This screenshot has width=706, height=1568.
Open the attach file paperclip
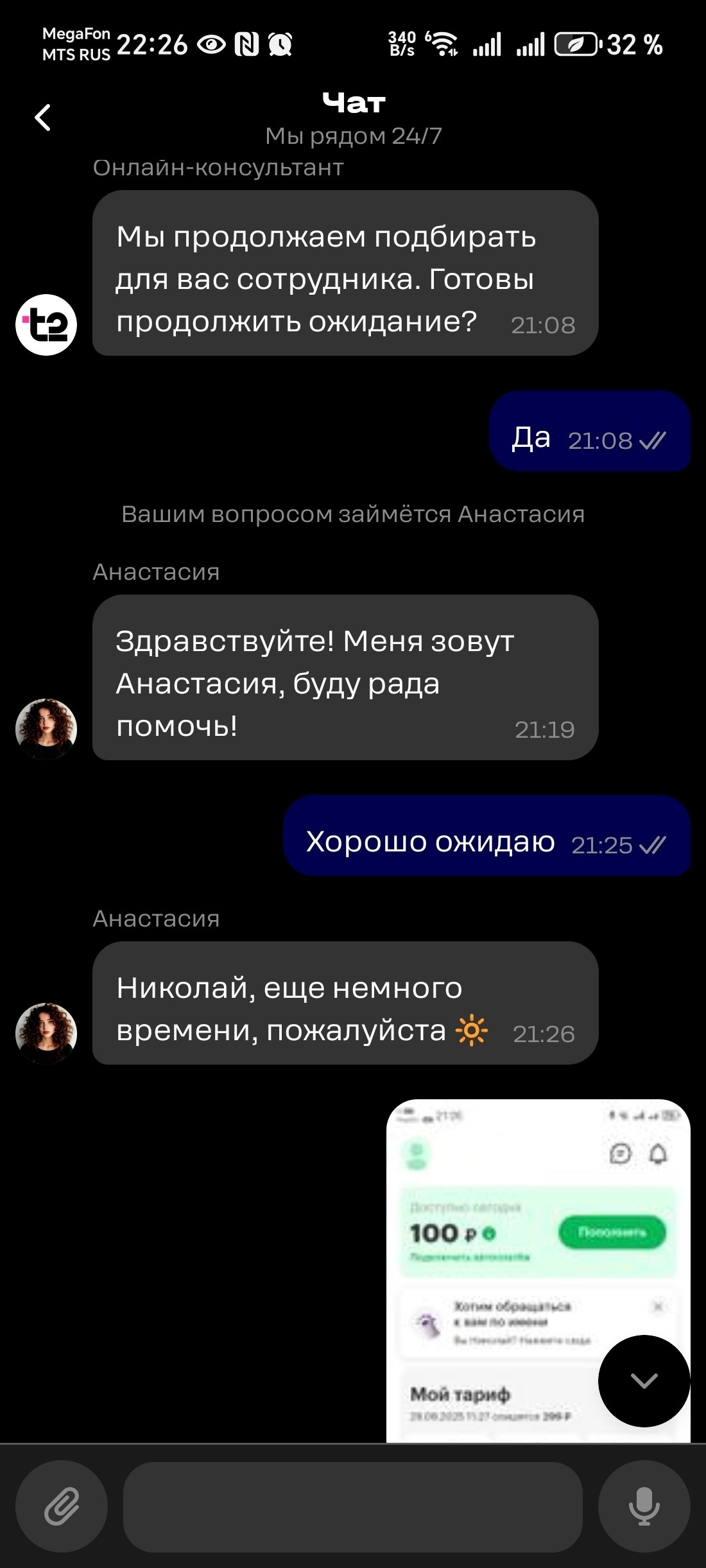62,1506
